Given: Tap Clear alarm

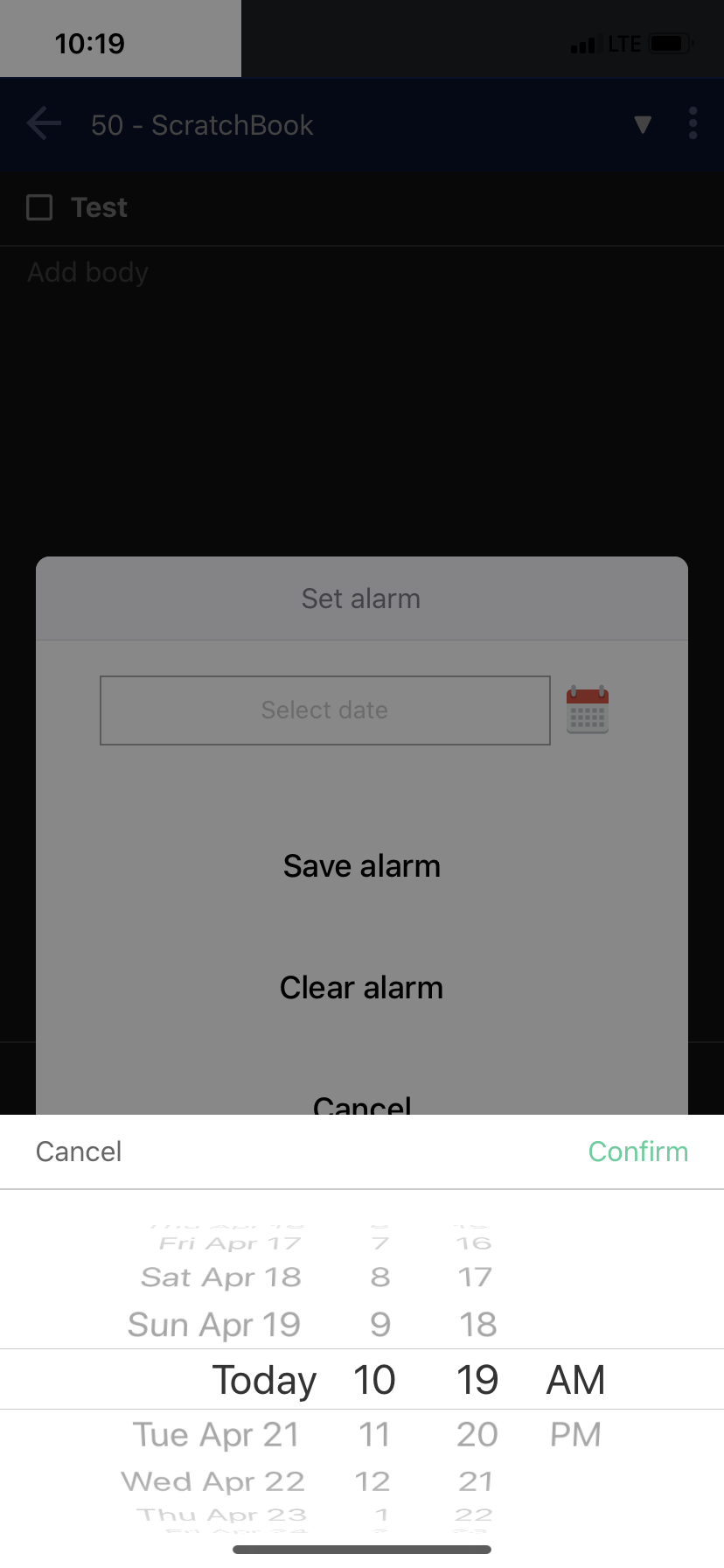Looking at the screenshot, I should 362,988.
